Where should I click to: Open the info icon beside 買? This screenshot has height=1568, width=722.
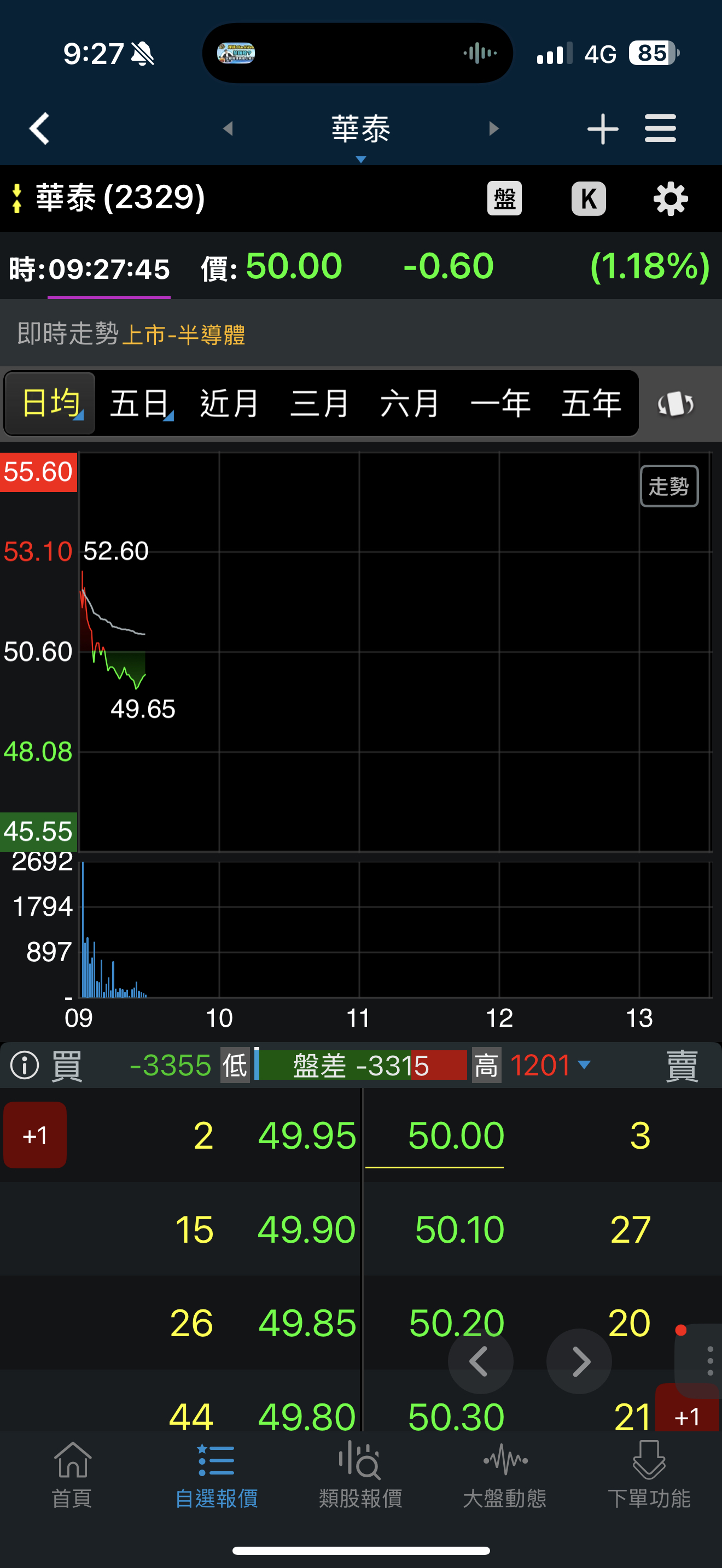pos(25,1065)
